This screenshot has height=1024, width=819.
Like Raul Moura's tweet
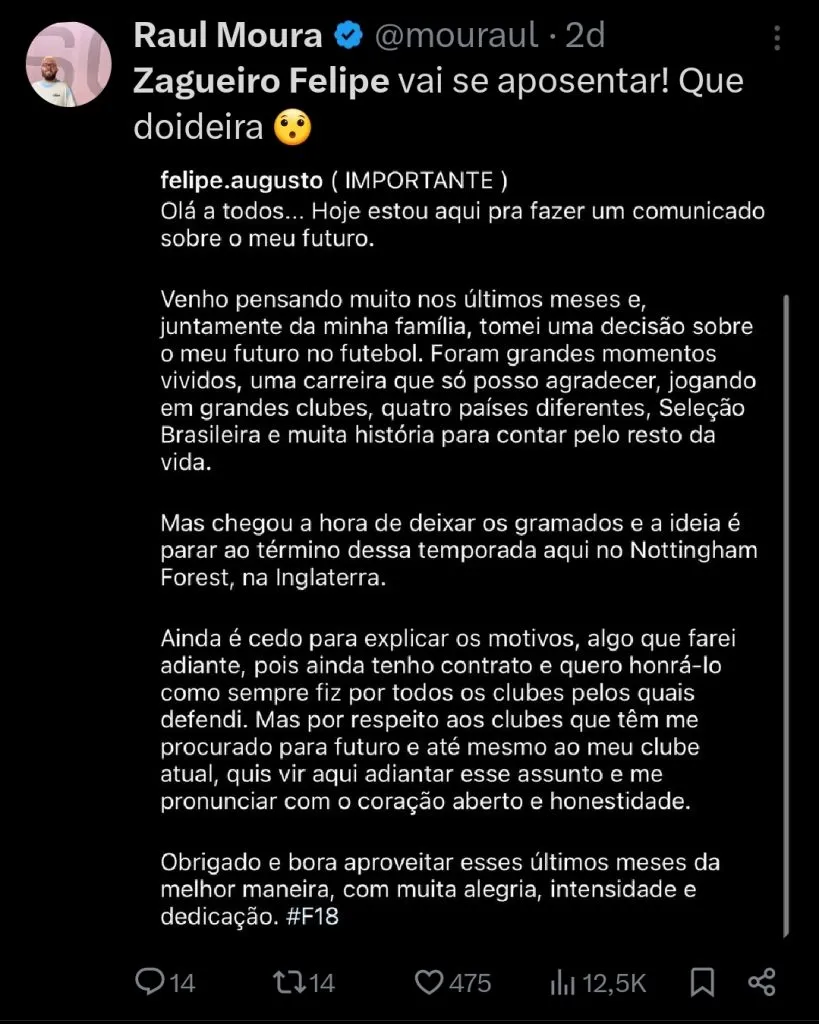[x=430, y=983]
